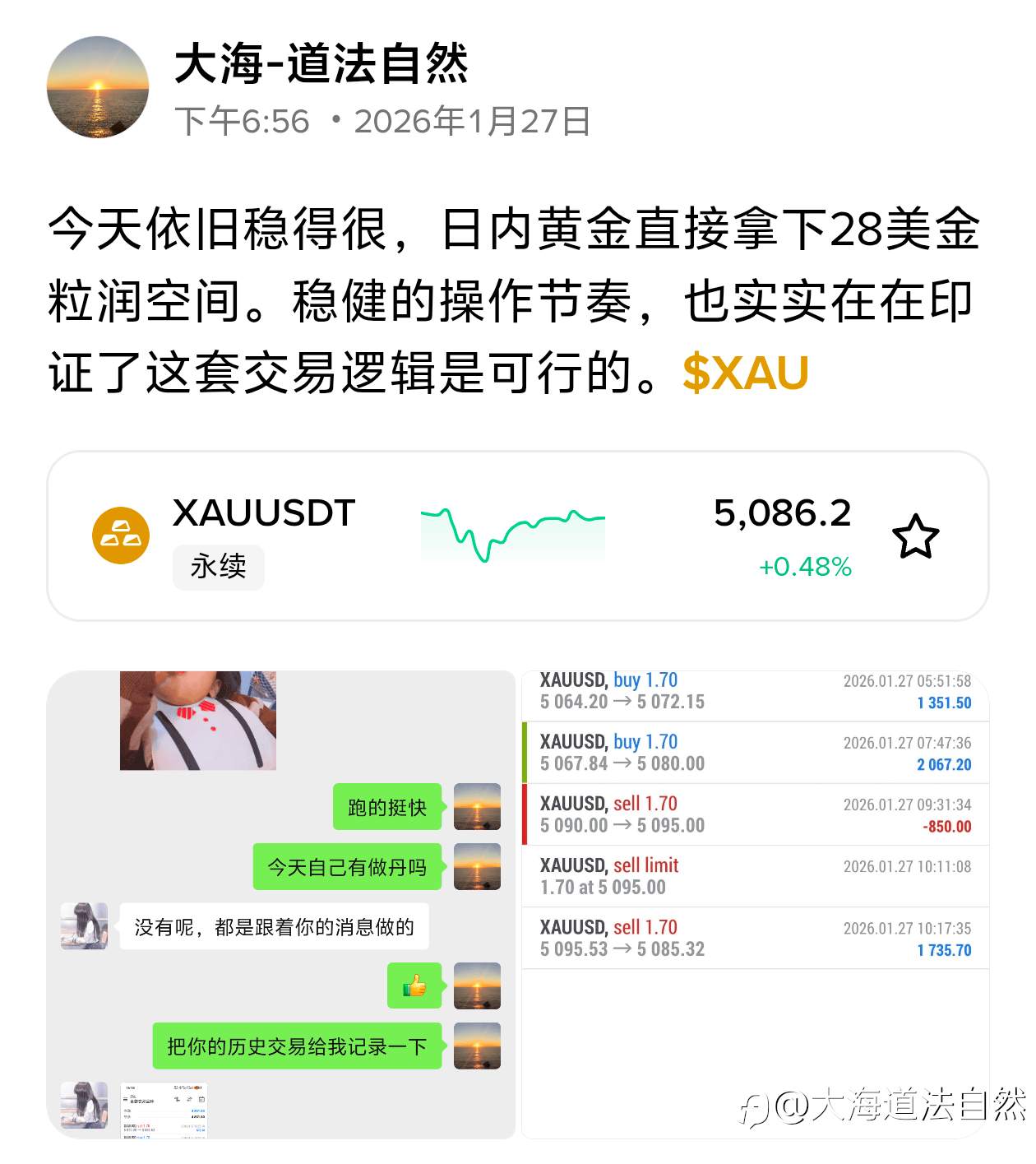
Task: Click the 永续 perpetual label tag
Action: click(x=218, y=568)
